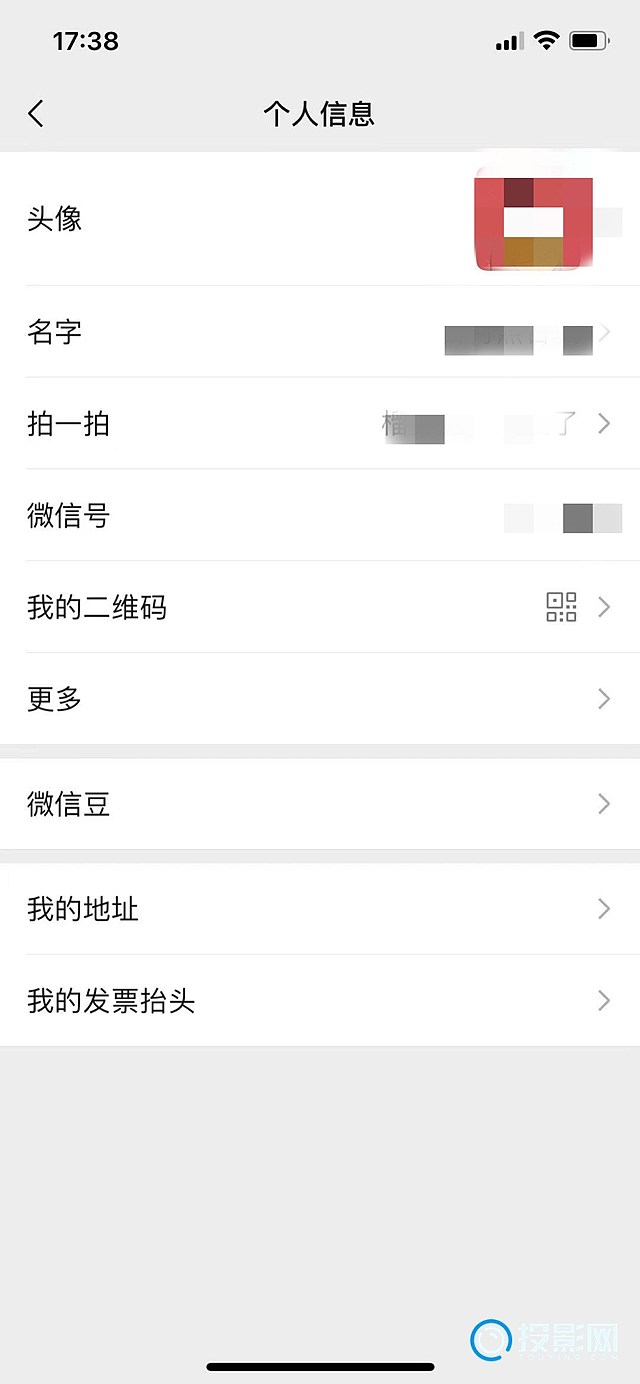Open 微信豆
The width and height of the screenshot is (640, 1384).
pos(320,804)
